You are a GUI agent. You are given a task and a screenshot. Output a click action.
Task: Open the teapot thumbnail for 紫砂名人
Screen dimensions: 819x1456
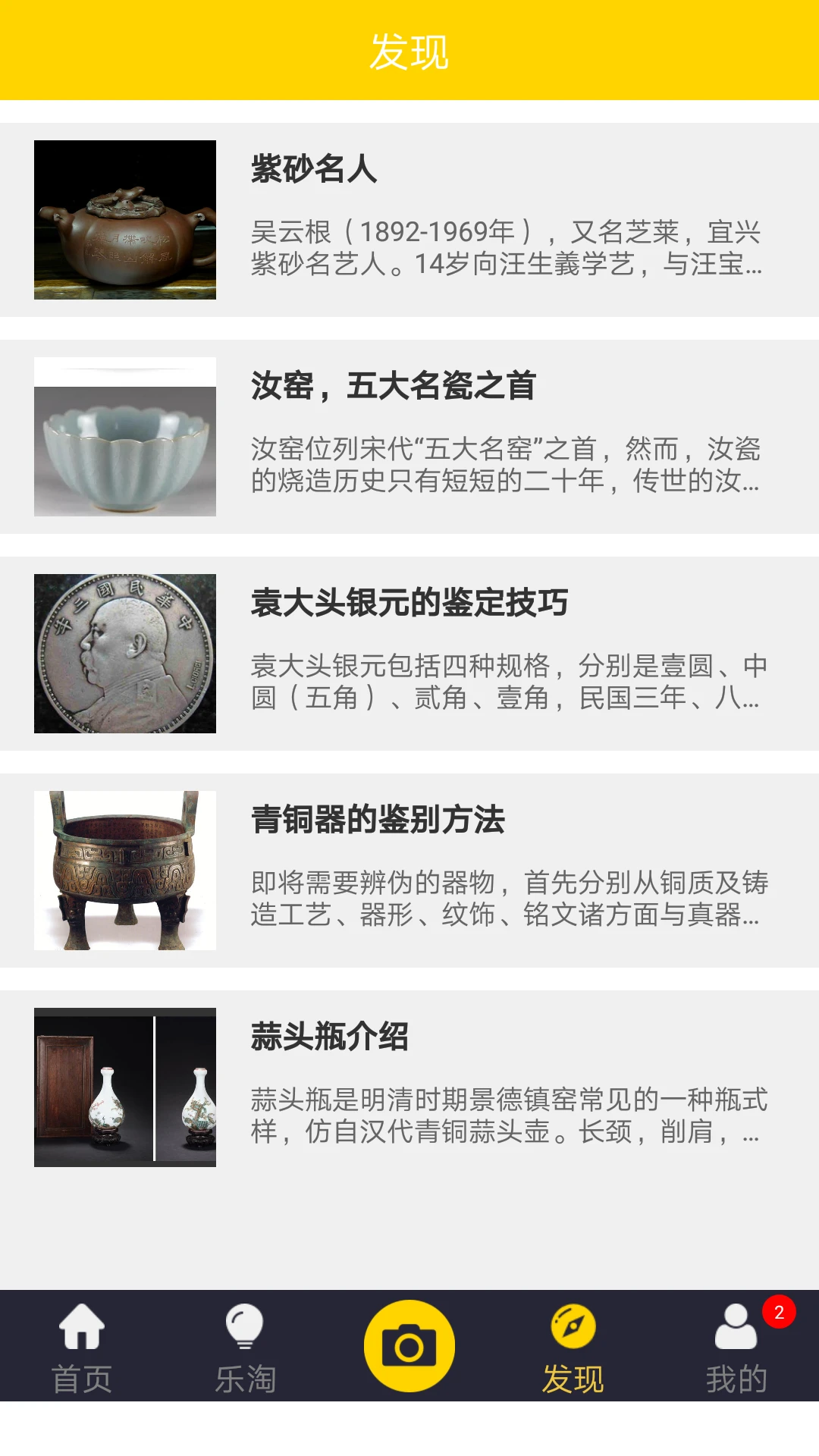pyautogui.click(x=124, y=220)
